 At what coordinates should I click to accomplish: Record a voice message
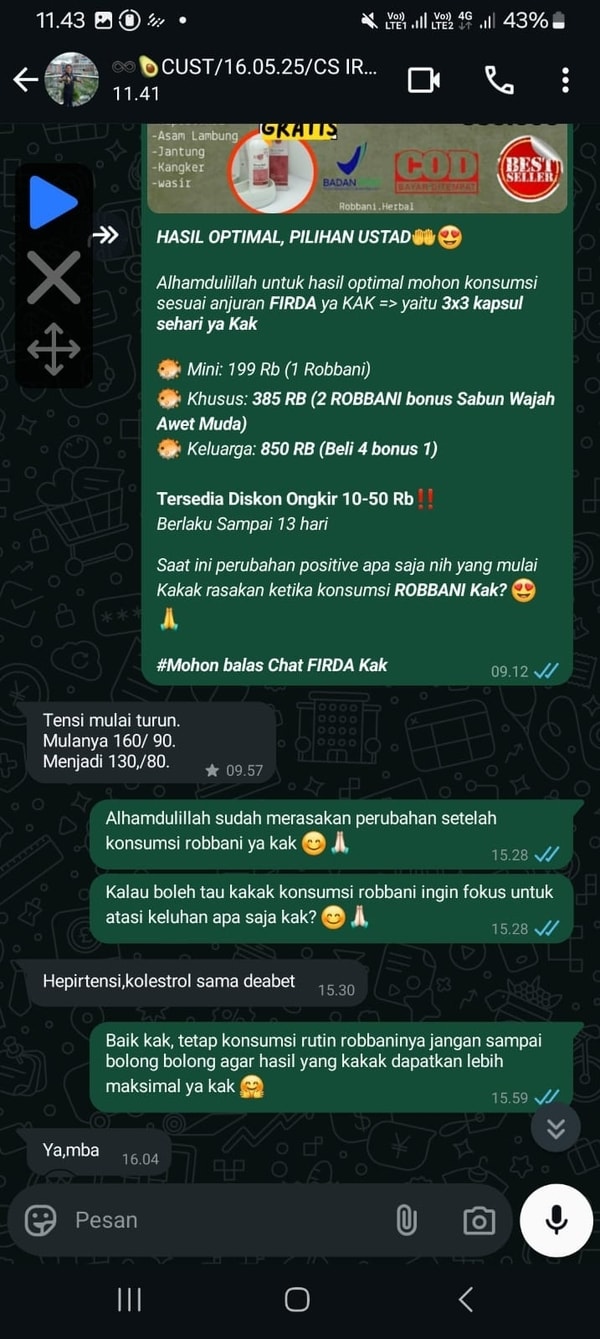(x=556, y=1220)
